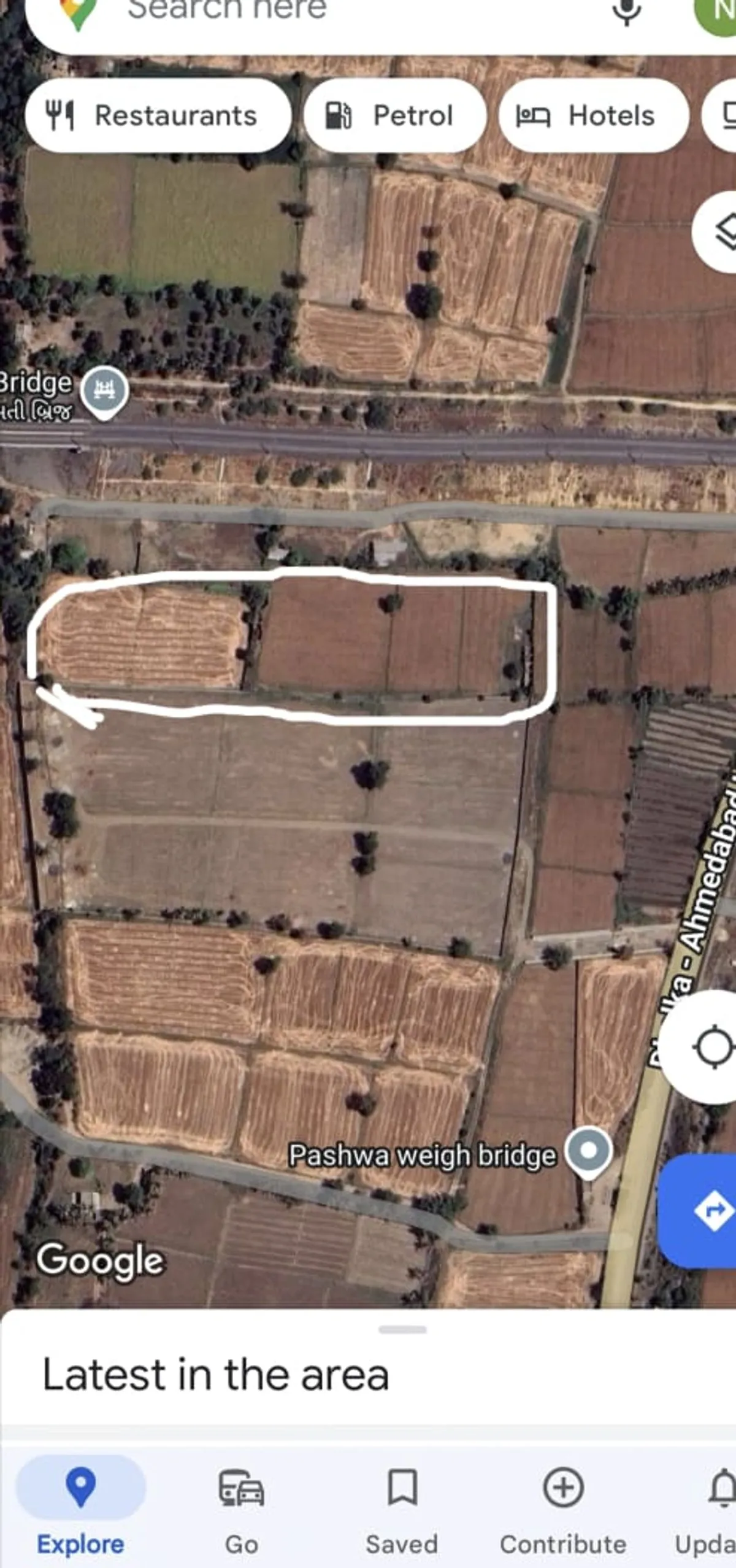736x1568 pixels.
Task: Select the Petrol chip
Action: click(395, 115)
